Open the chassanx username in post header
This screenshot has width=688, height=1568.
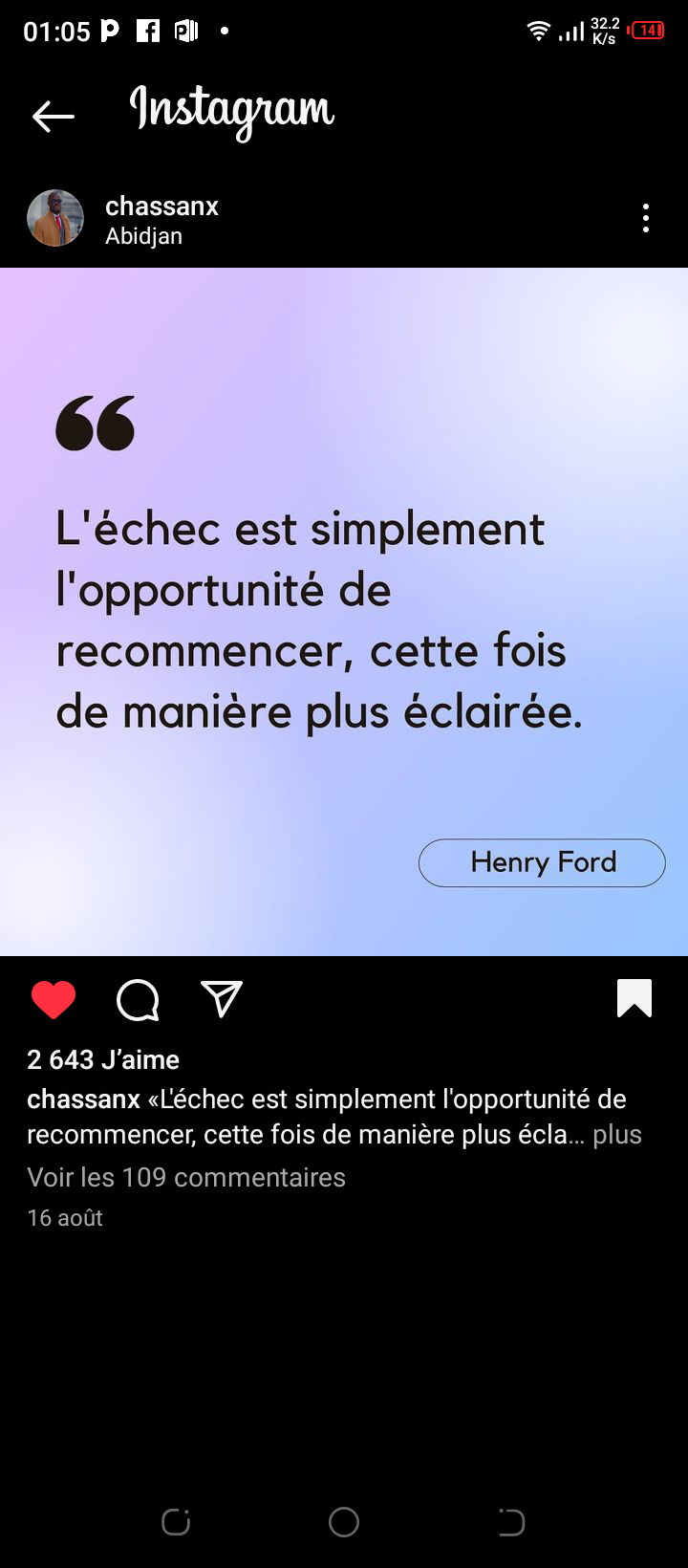(161, 206)
